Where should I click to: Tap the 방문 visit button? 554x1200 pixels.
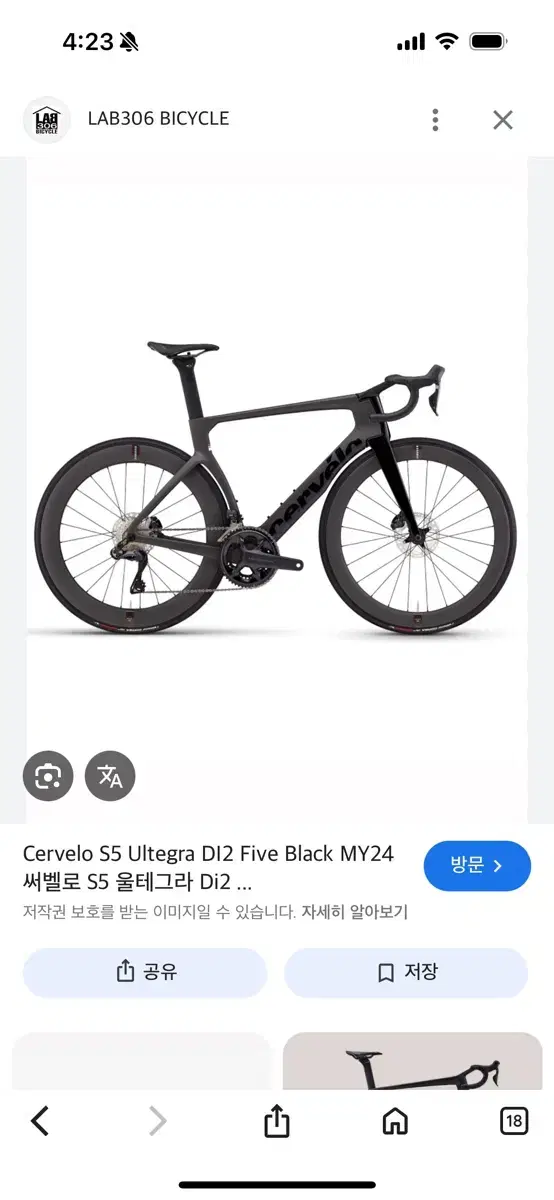(477, 866)
